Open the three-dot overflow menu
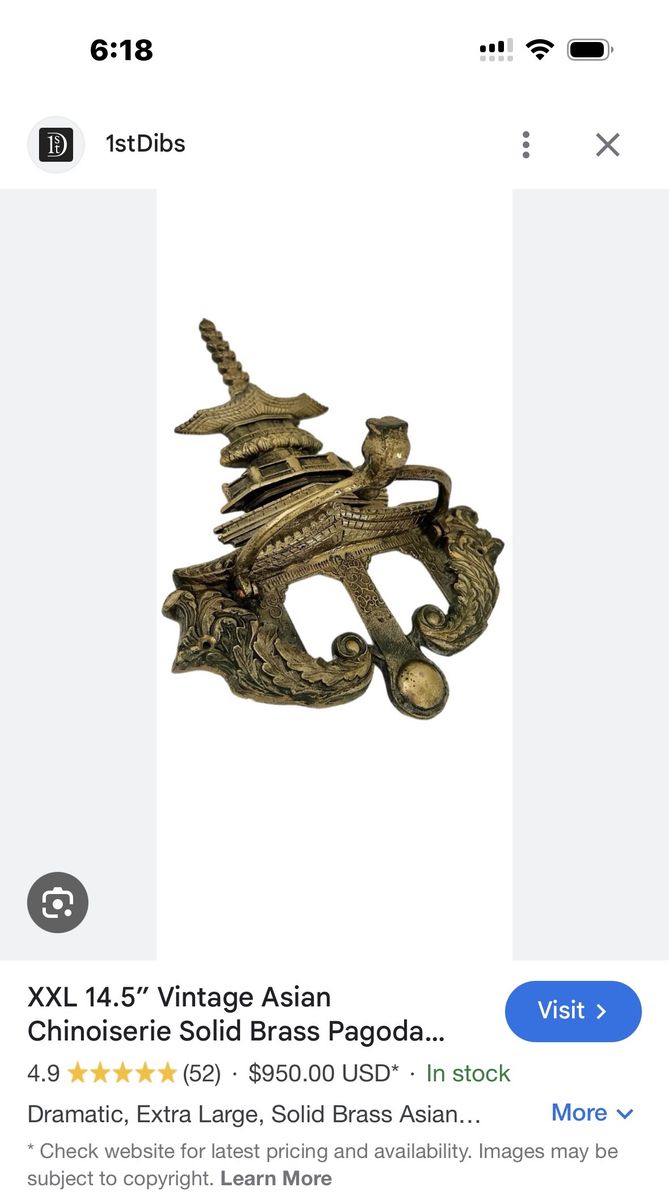Image resolution: width=669 pixels, height=1200 pixels. [x=526, y=145]
